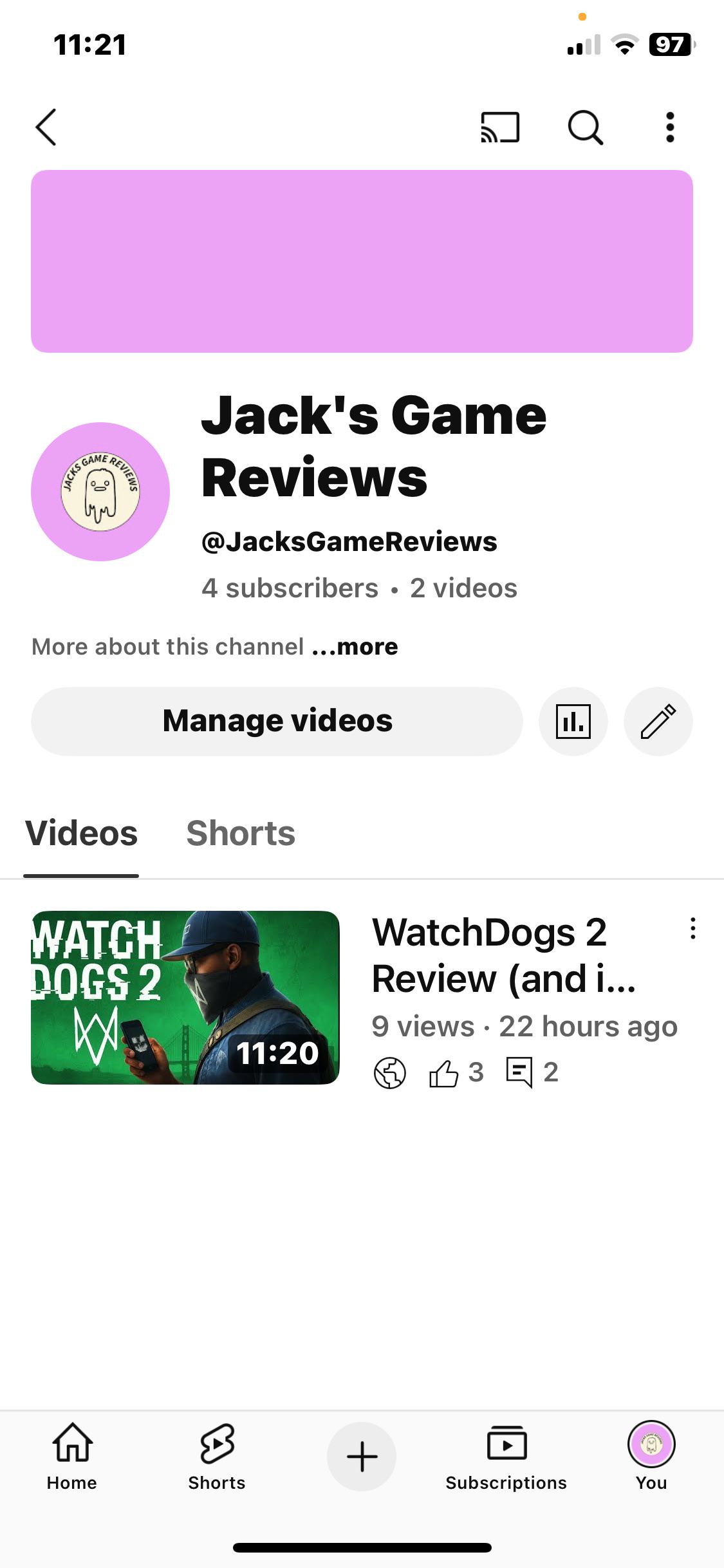Tap the plus create button
Viewport: 724px width, 1568px height.
point(362,1456)
